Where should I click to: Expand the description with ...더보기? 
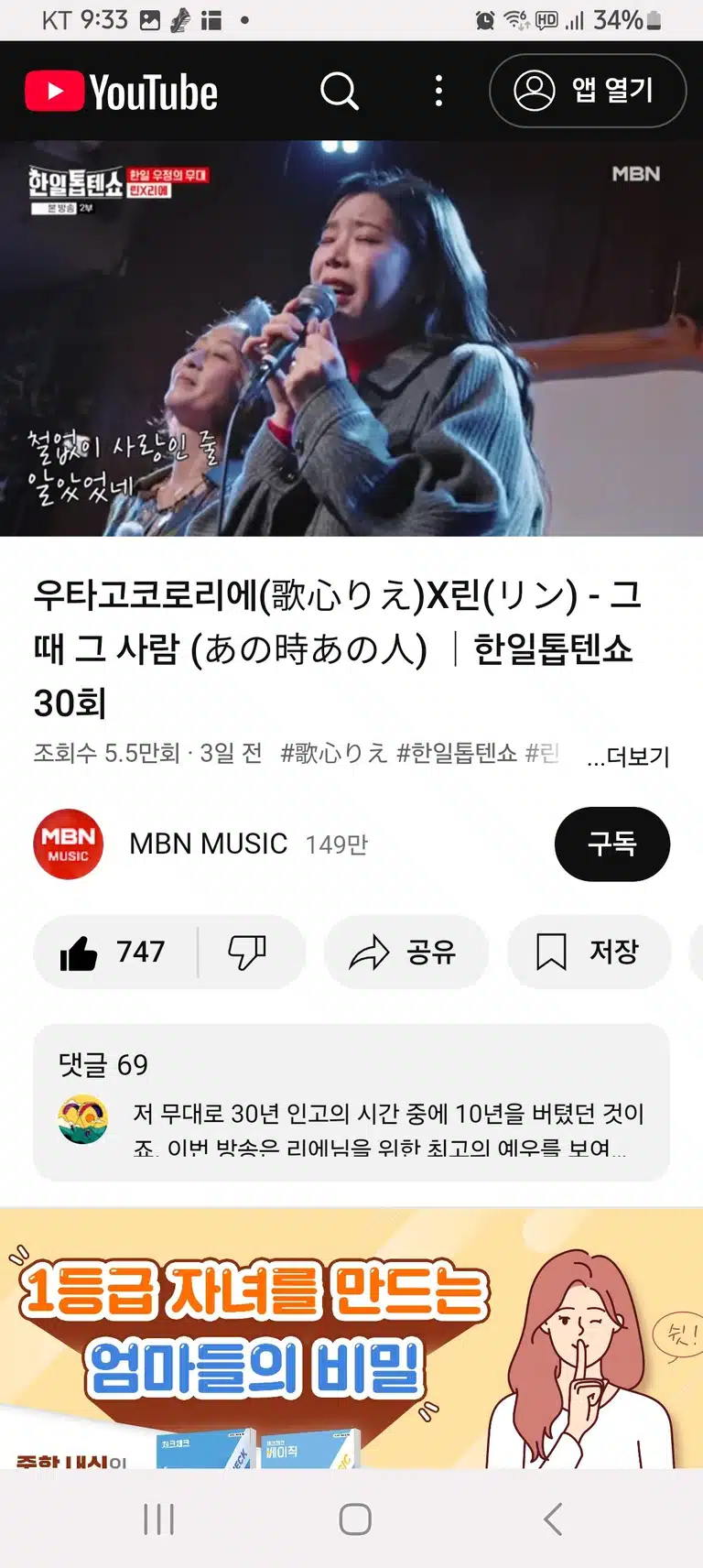[628, 757]
